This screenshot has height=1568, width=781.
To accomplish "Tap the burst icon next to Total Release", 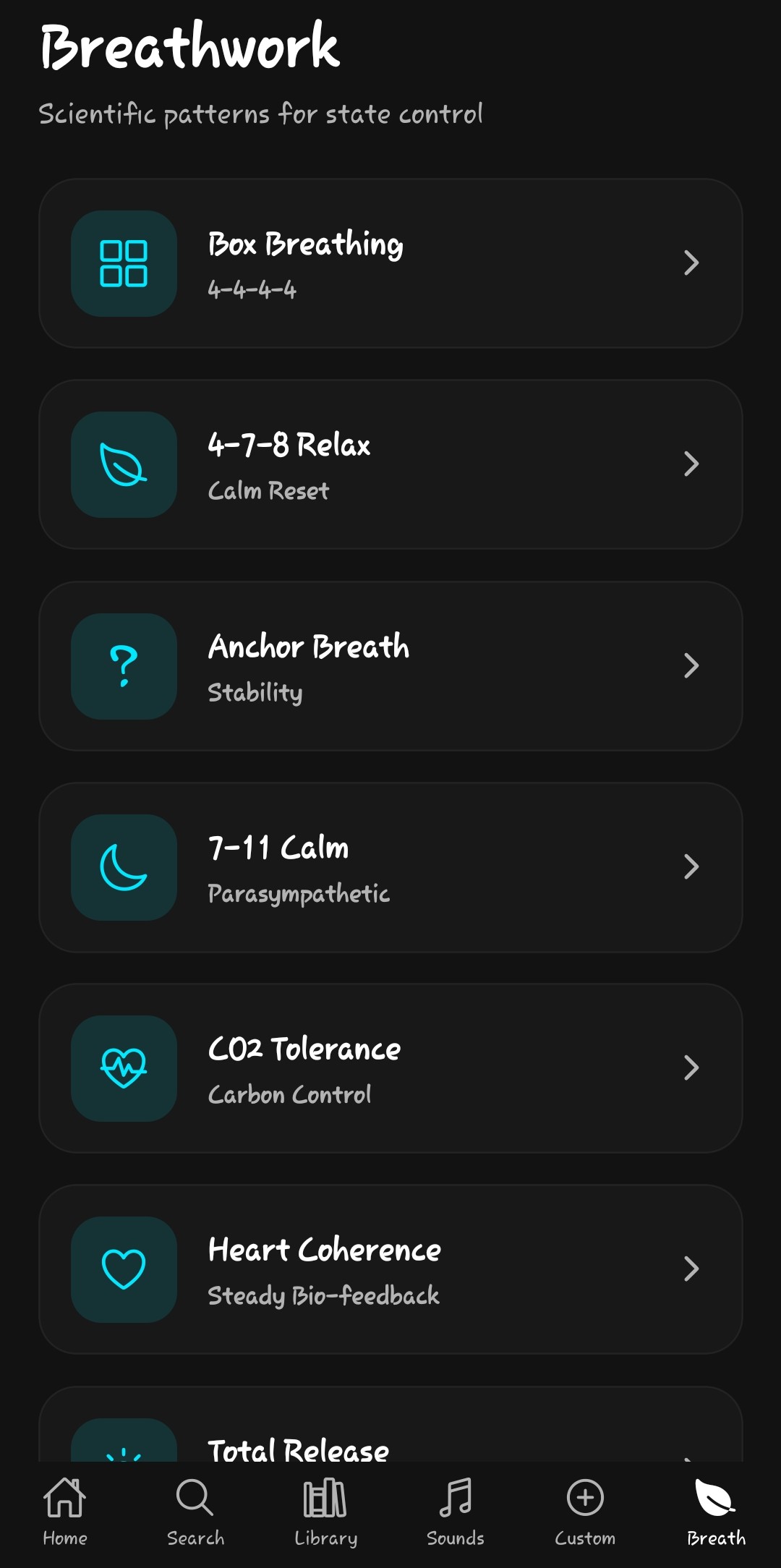I will [x=124, y=1454].
